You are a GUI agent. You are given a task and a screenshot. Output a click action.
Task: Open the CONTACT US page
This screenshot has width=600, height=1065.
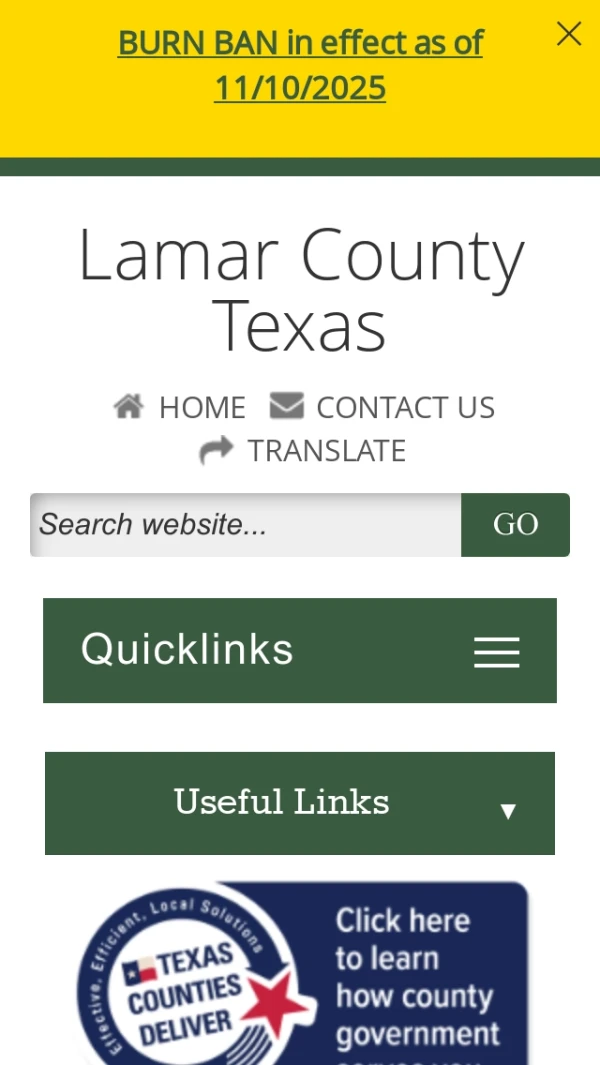coord(383,407)
